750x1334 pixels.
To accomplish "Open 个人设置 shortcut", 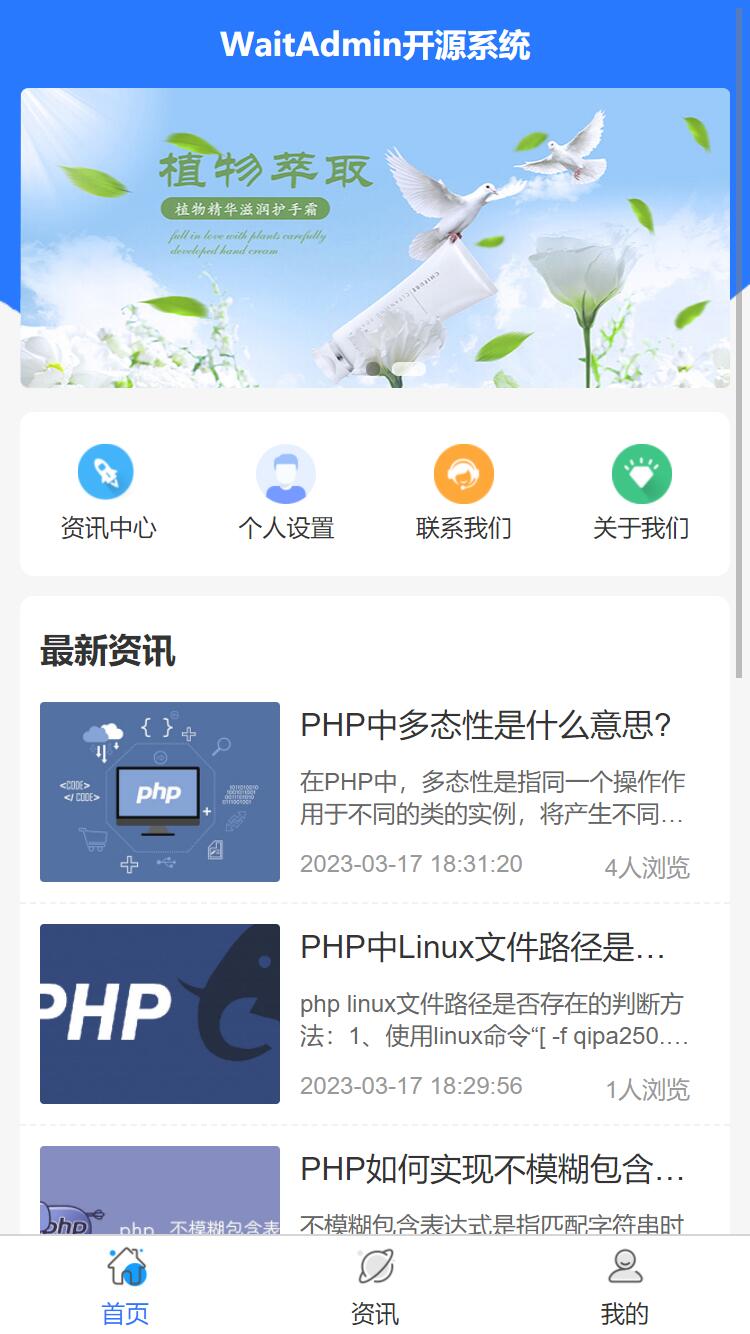I will point(286,492).
